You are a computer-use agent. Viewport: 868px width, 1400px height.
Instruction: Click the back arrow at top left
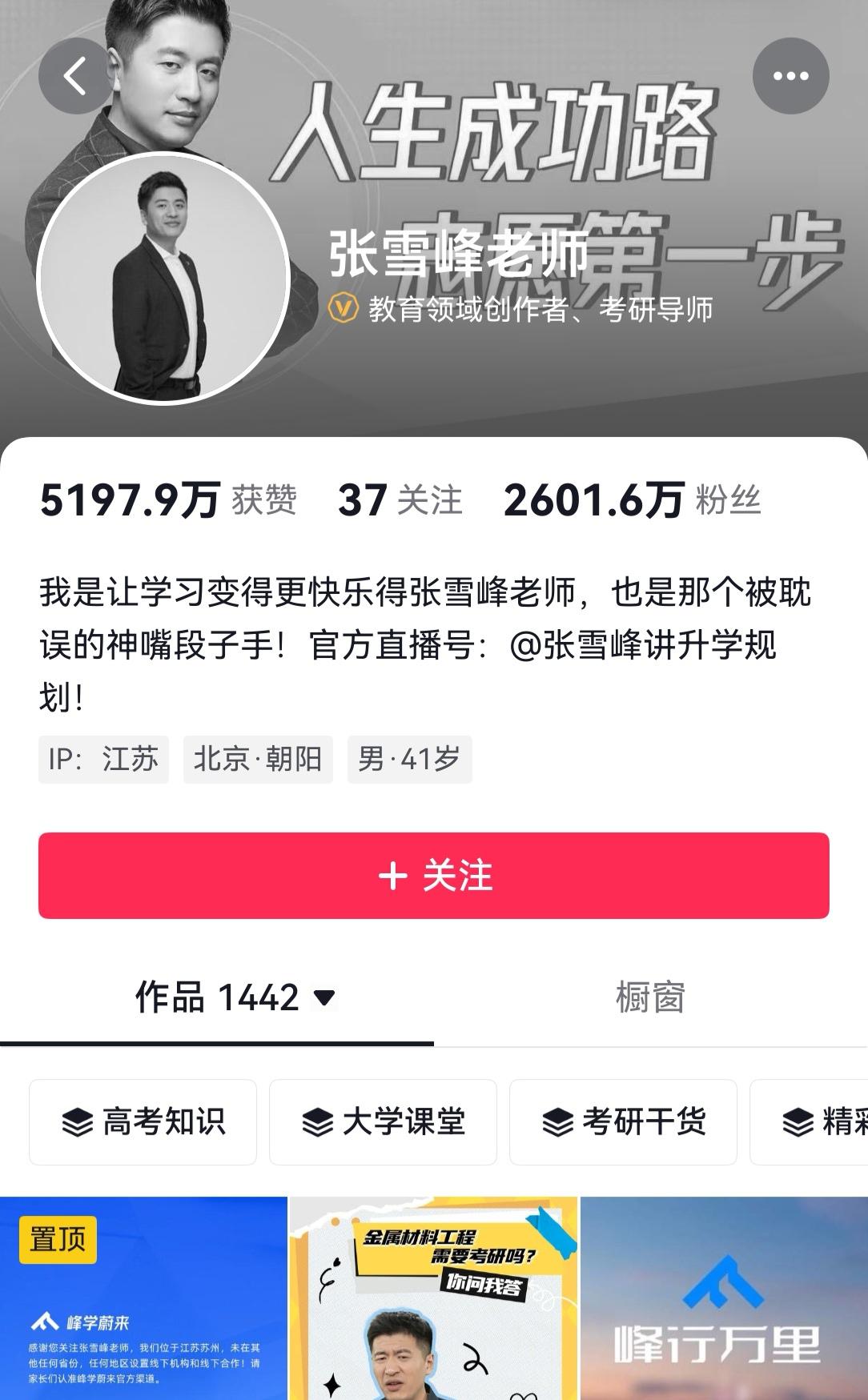(74, 77)
